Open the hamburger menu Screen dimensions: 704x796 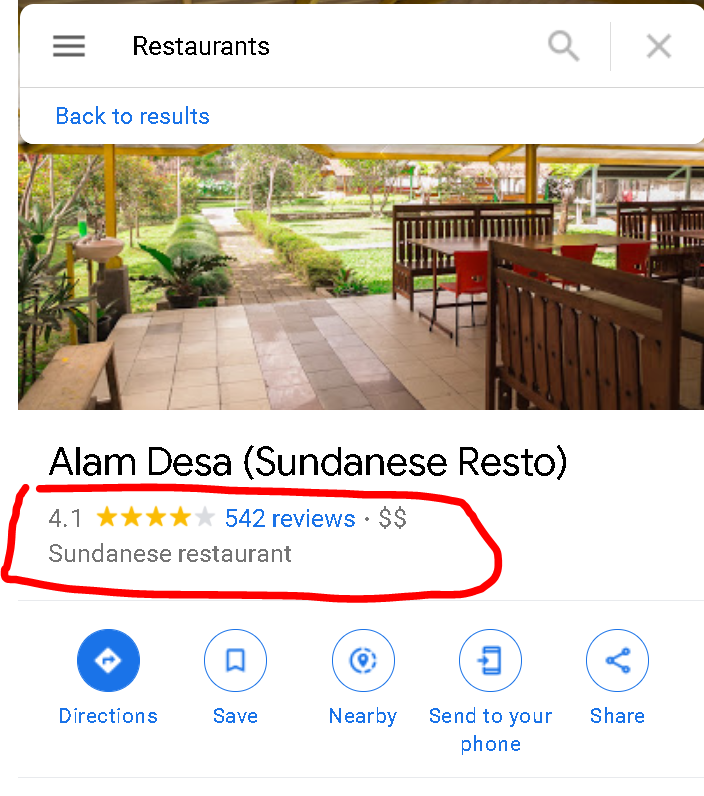(x=69, y=46)
